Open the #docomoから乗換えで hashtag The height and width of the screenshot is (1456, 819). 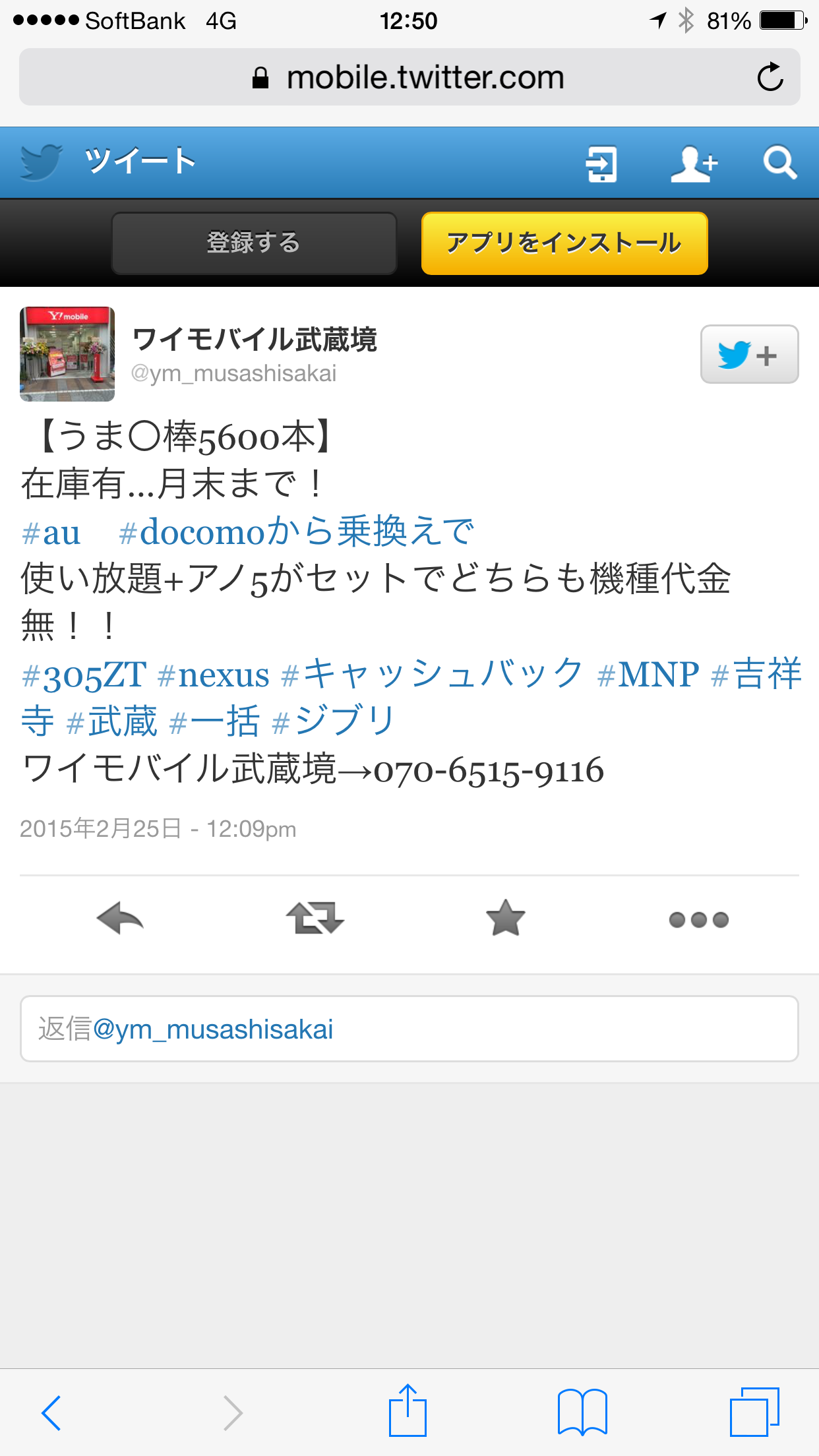click(296, 531)
